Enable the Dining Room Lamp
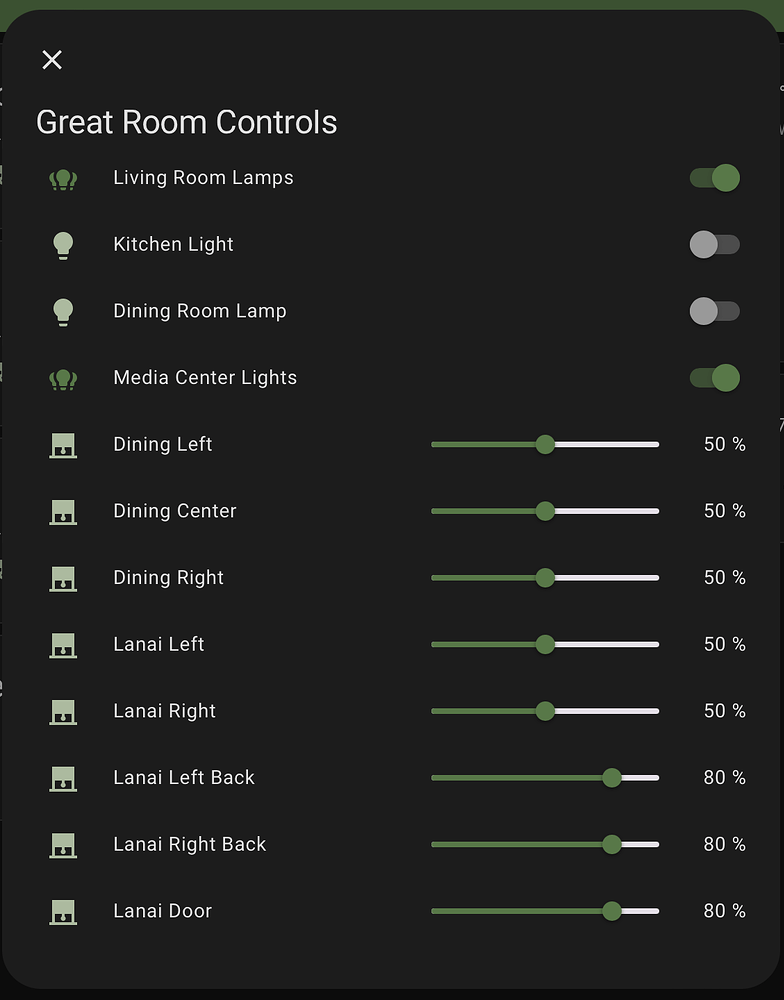This screenshot has height=1000, width=784. pos(714,311)
